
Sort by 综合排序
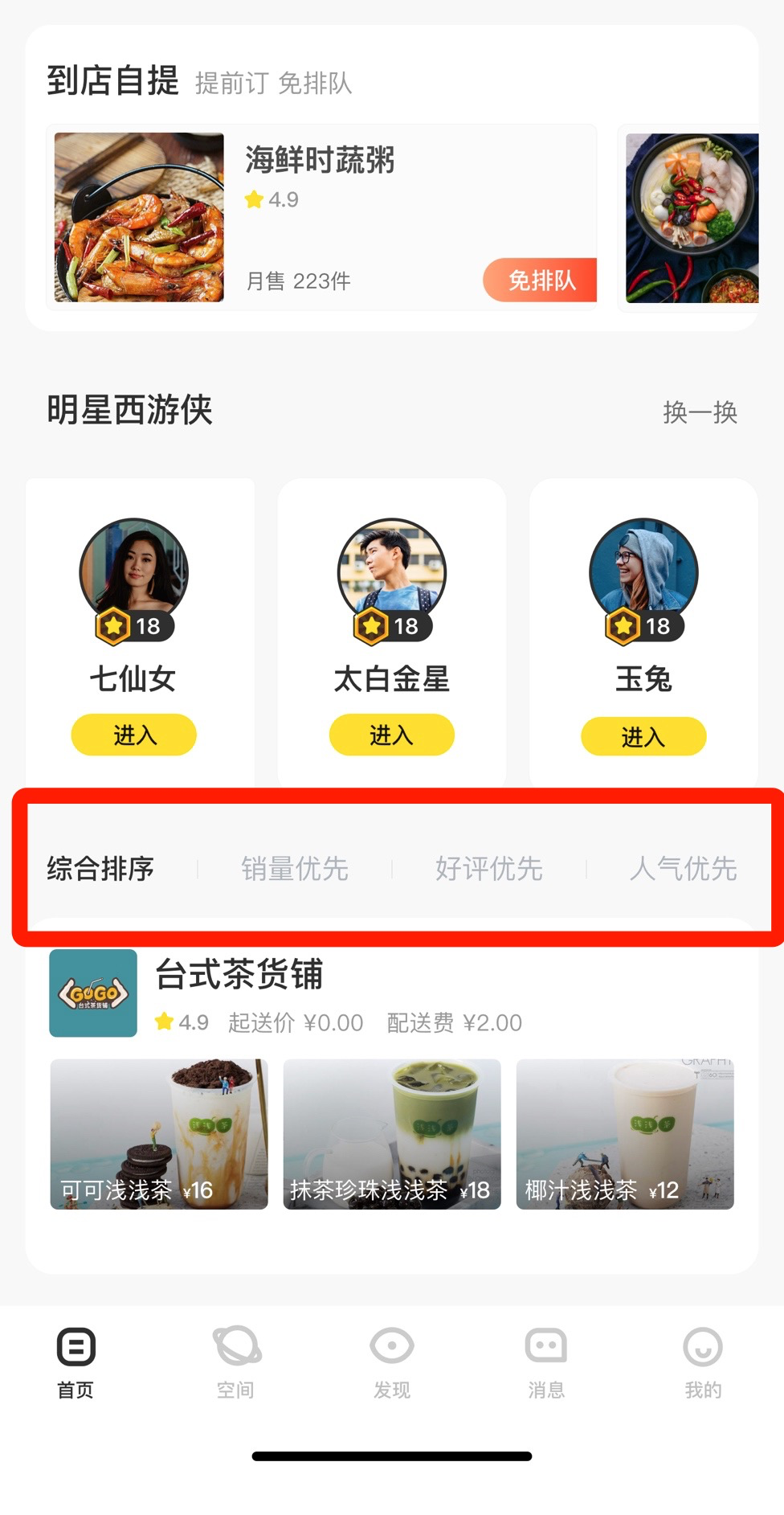pyautogui.click(x=100, y=869)
